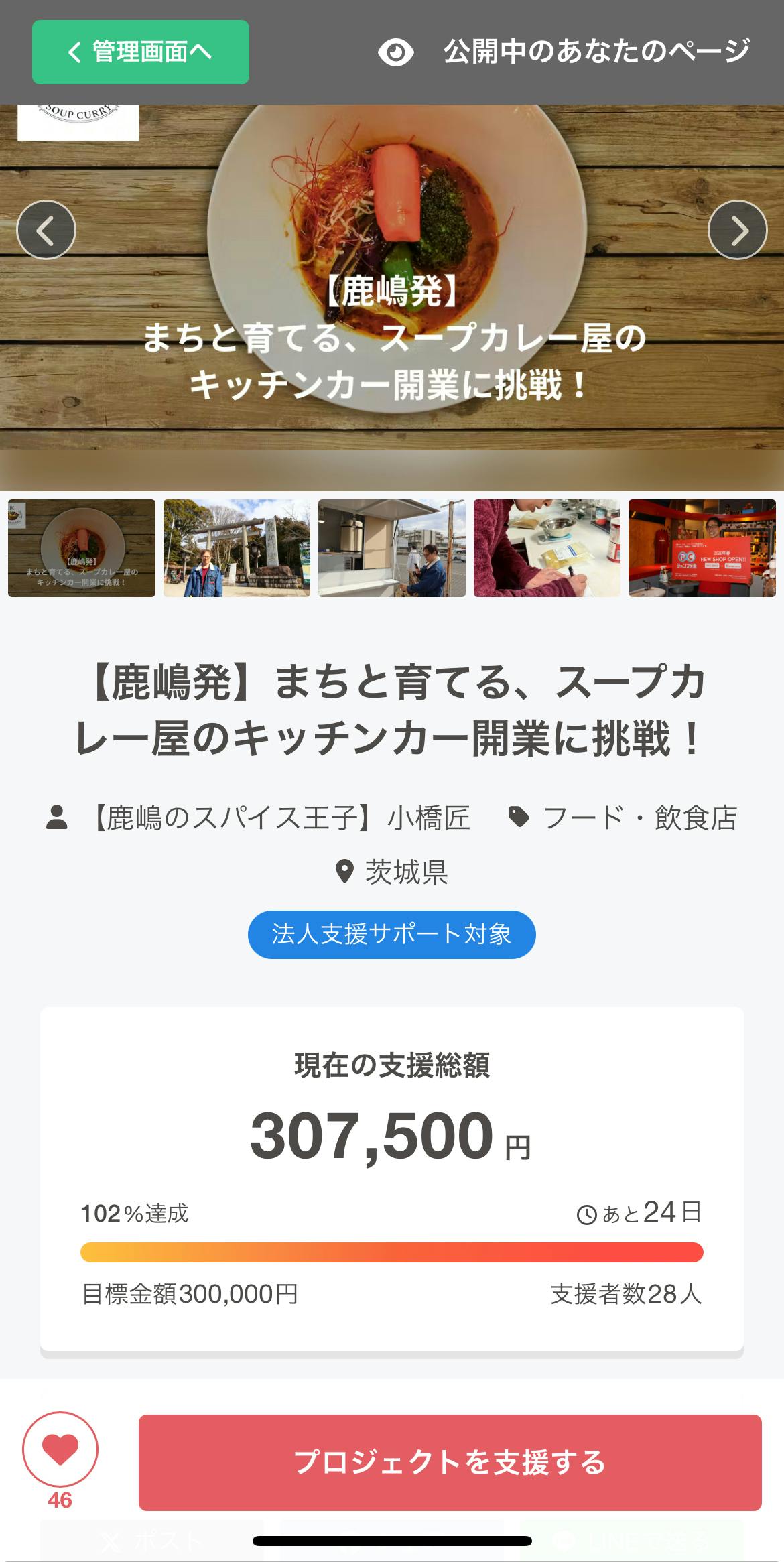Show the next slideshow image
Screen dimensions: 784x1562
737,230
